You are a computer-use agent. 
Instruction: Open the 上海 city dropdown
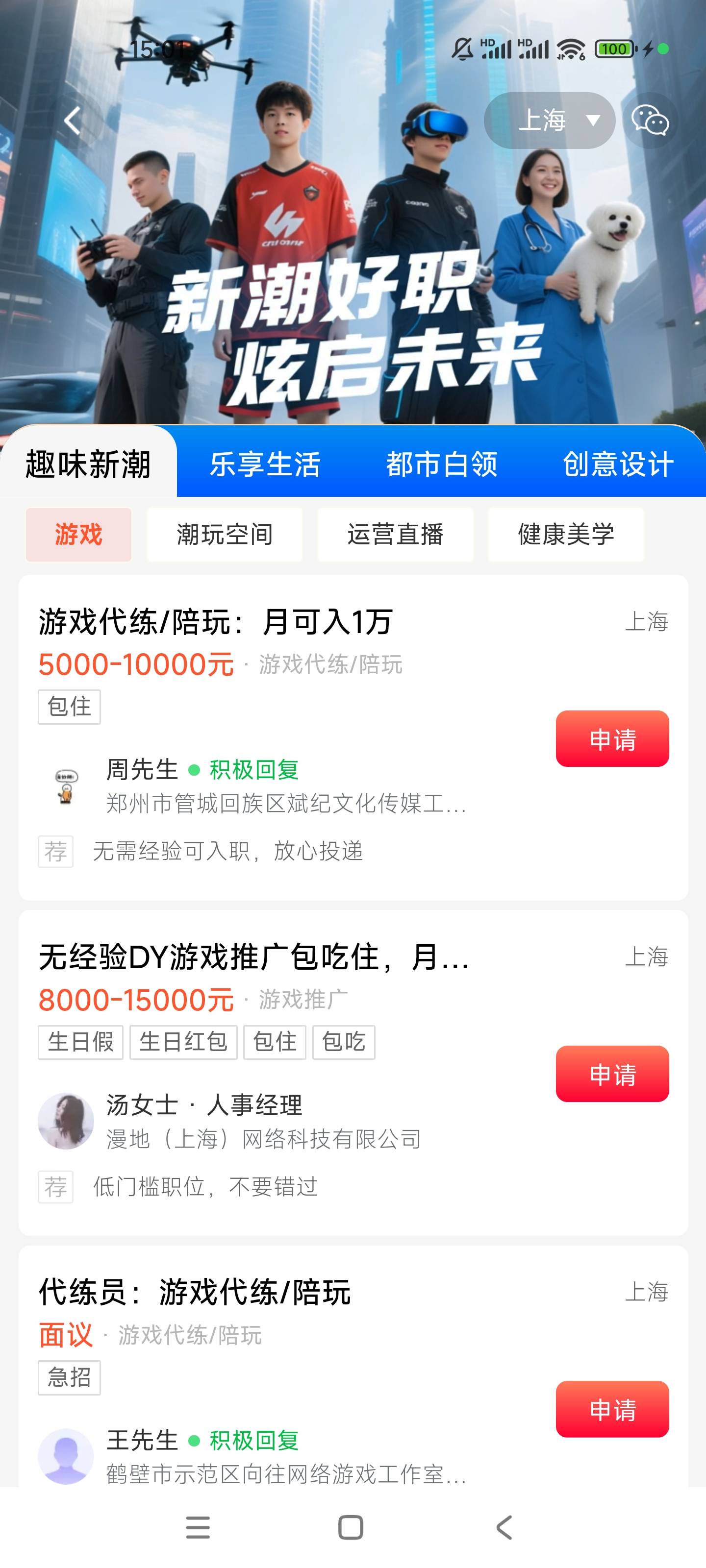pos(549,121)
